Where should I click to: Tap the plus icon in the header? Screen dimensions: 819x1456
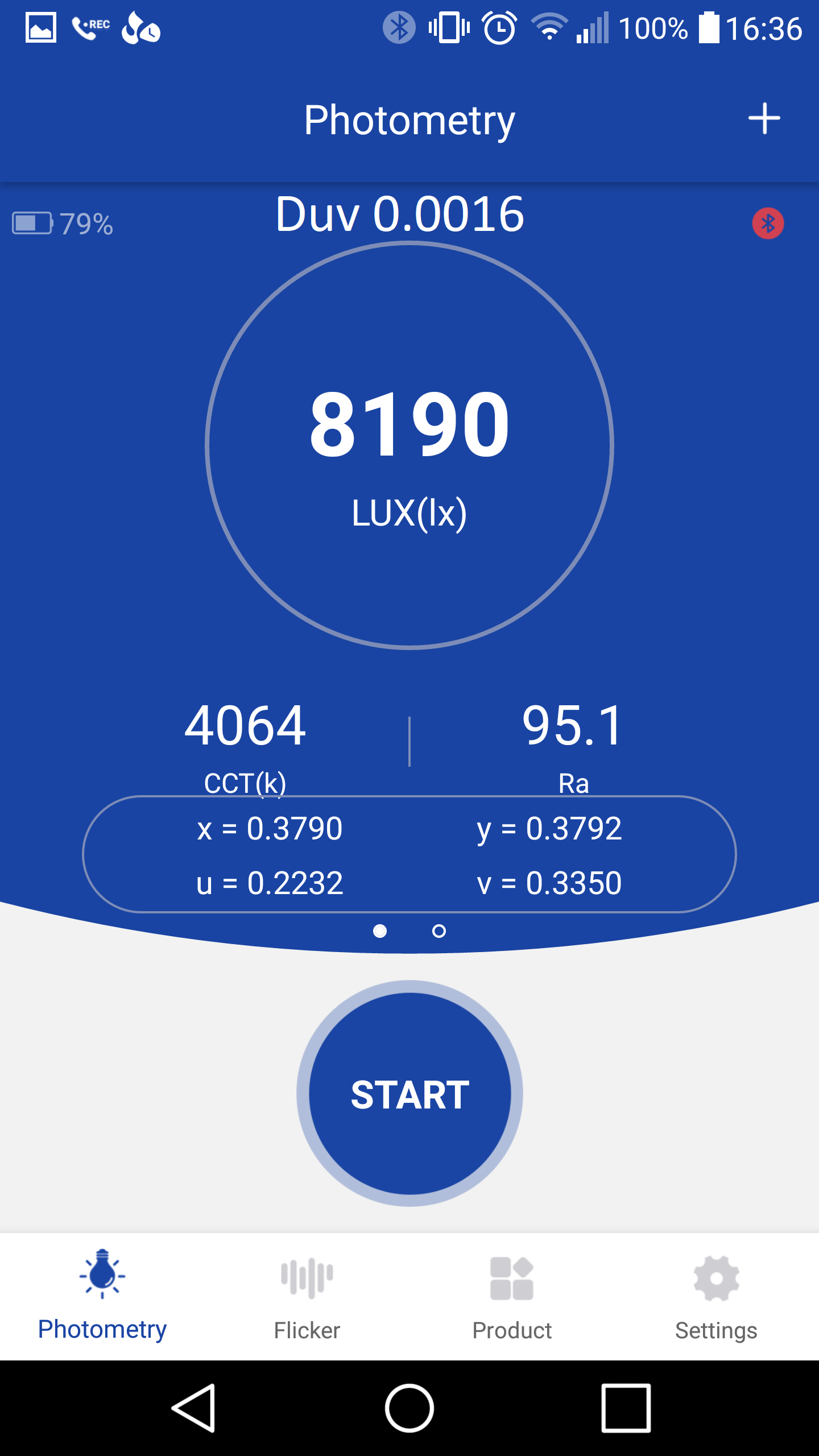[x=764, y=119]
